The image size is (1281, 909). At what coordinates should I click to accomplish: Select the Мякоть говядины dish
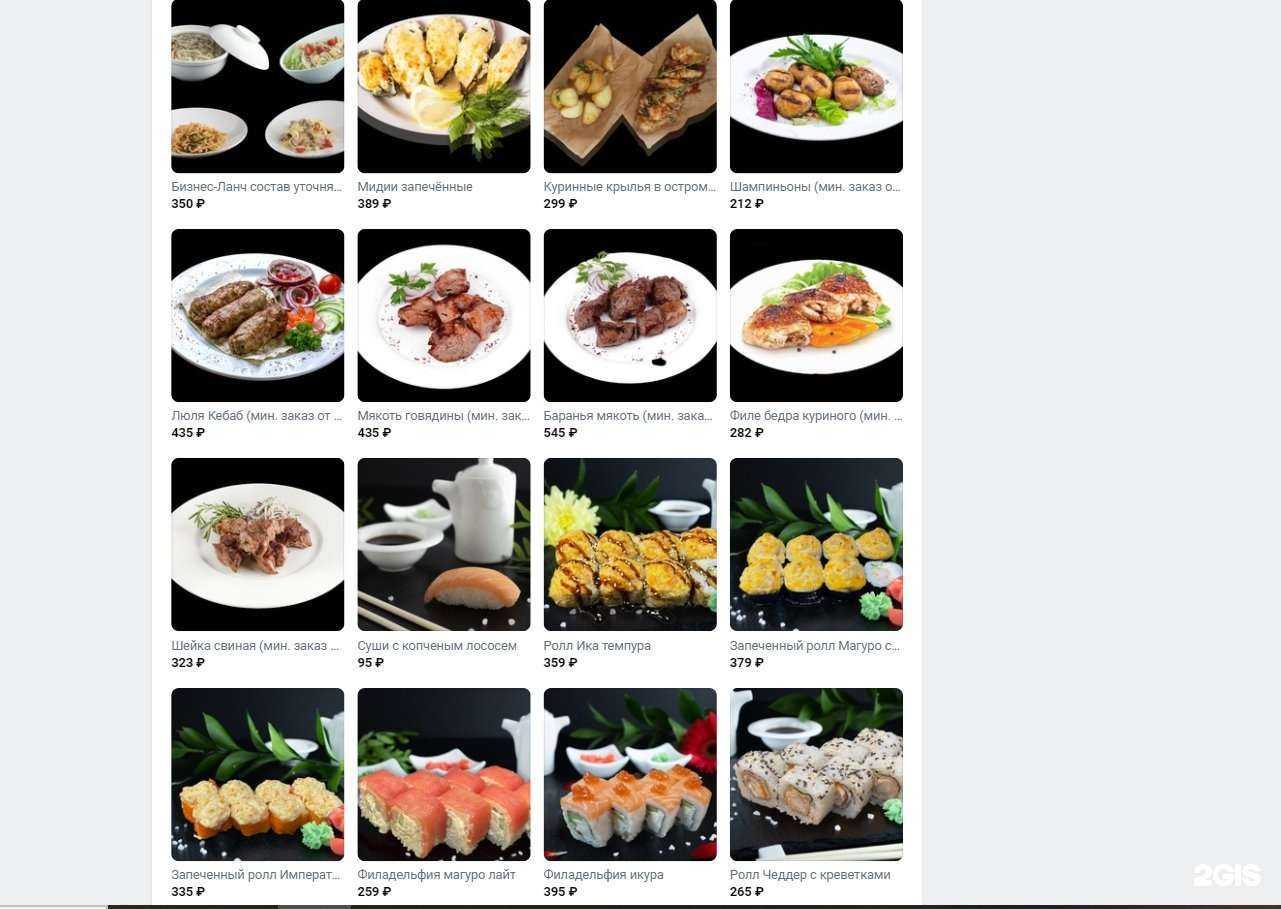[x=443, y=315]
